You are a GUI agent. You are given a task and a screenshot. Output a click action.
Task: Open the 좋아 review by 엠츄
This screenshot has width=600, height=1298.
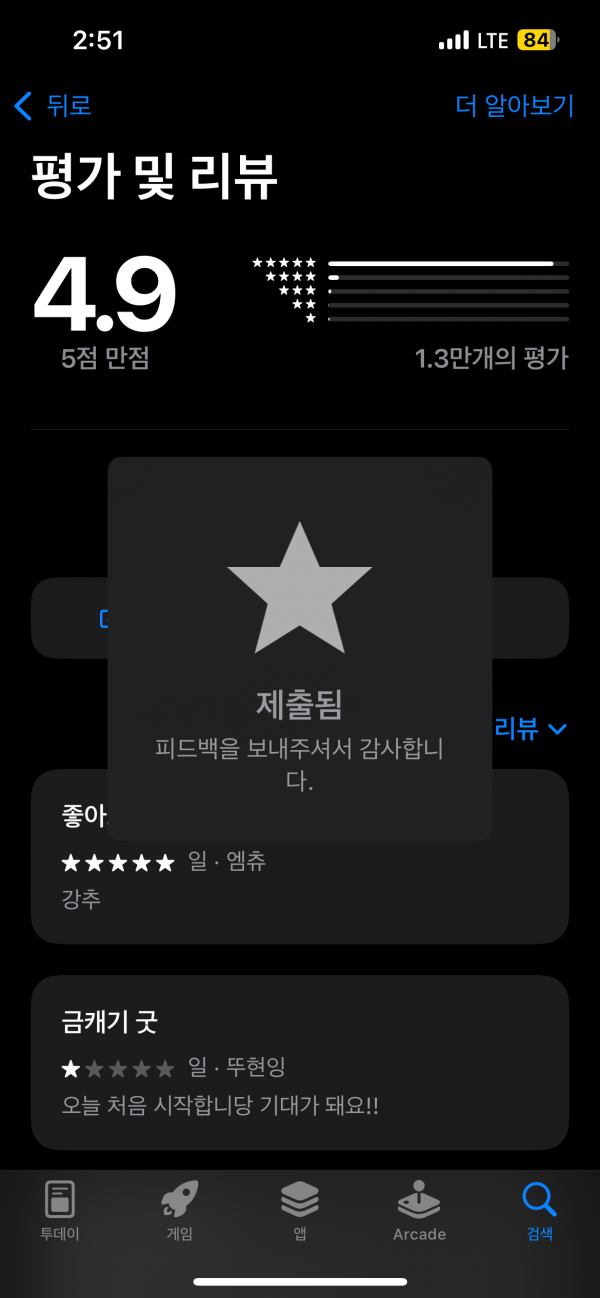(x=300, y=856)
